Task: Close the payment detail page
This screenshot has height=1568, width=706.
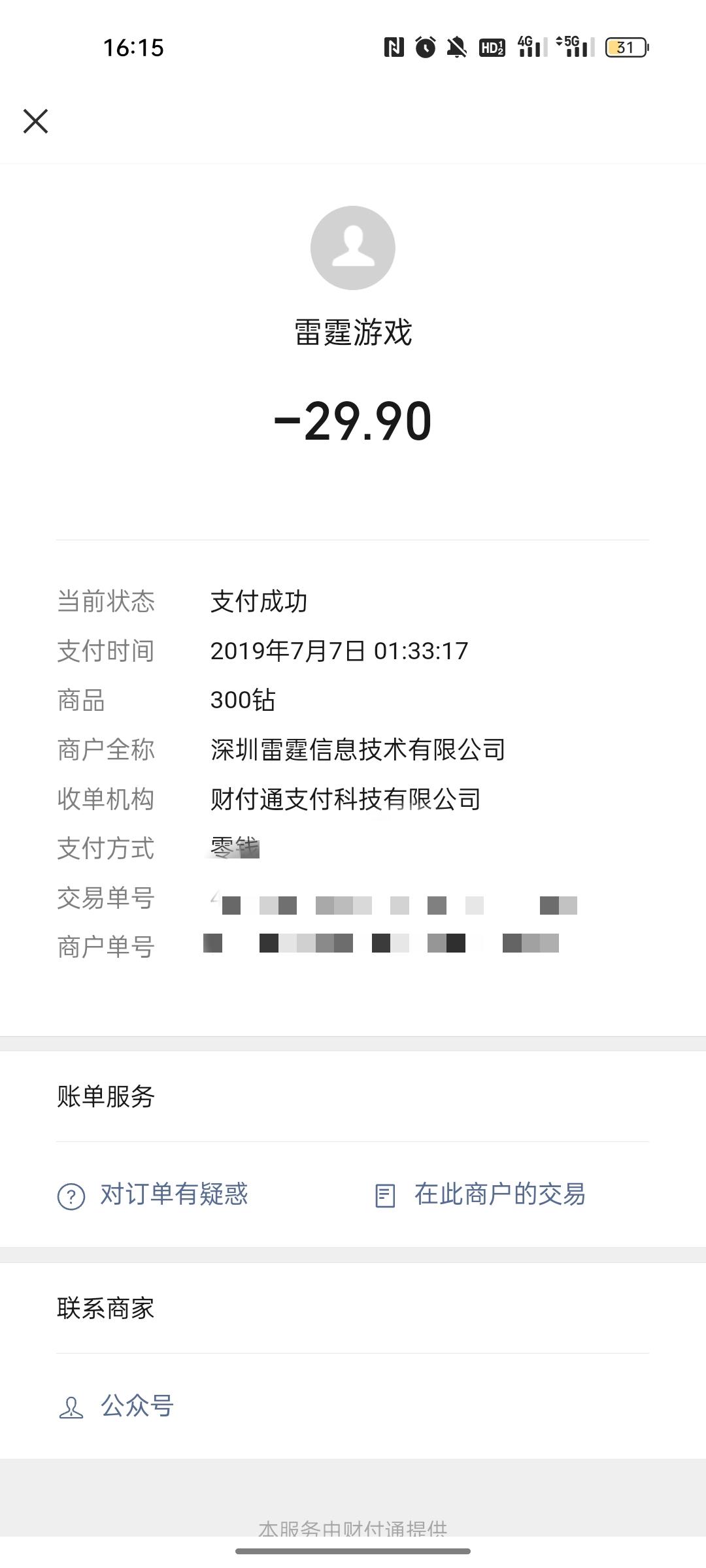Action: [x=35, y=122]
